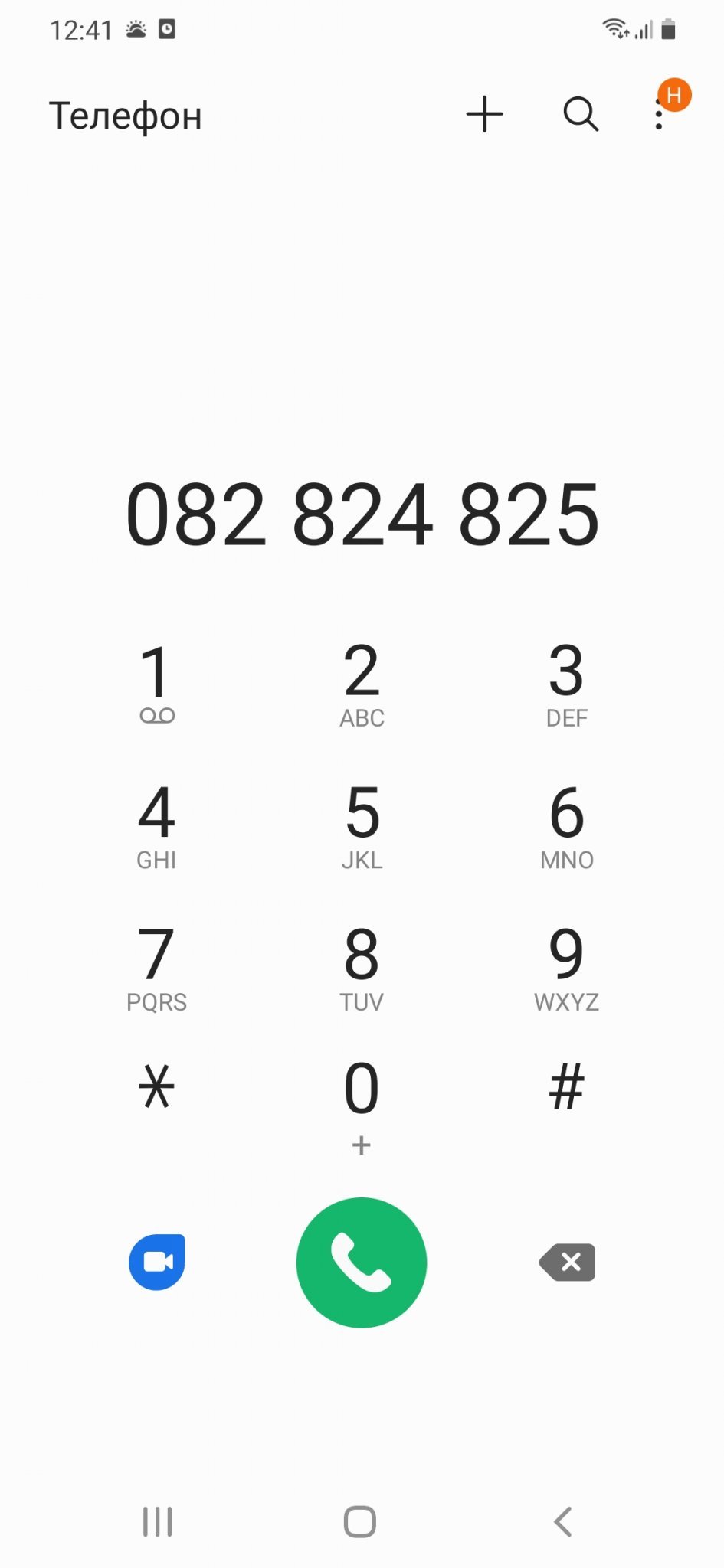724x1568 pixels.
Task: Start a video call
Action: (157, 1262)
